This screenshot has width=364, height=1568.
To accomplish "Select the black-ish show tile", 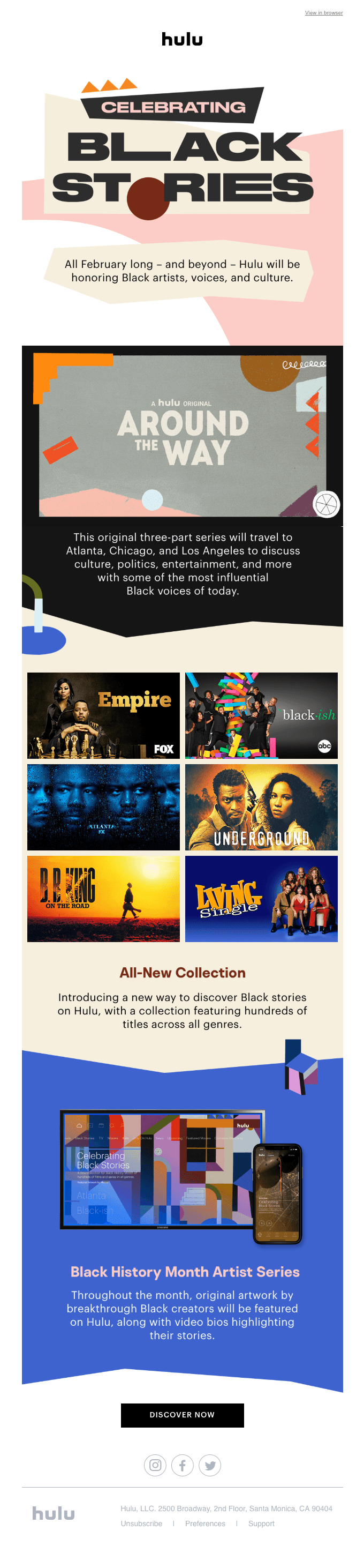I will pyautogui.click(x=261, y=715).
